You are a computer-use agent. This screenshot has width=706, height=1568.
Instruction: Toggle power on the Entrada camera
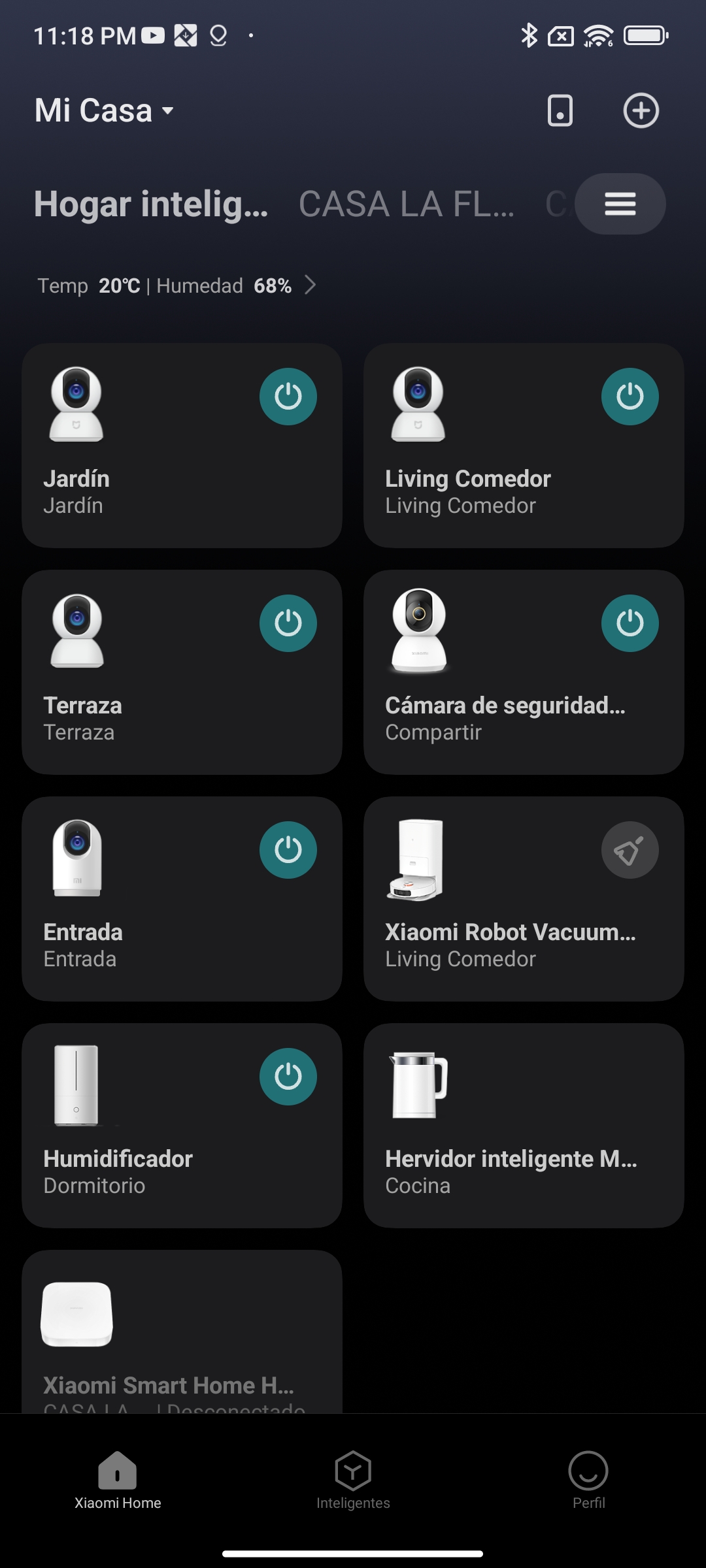[x=288, y=850]
